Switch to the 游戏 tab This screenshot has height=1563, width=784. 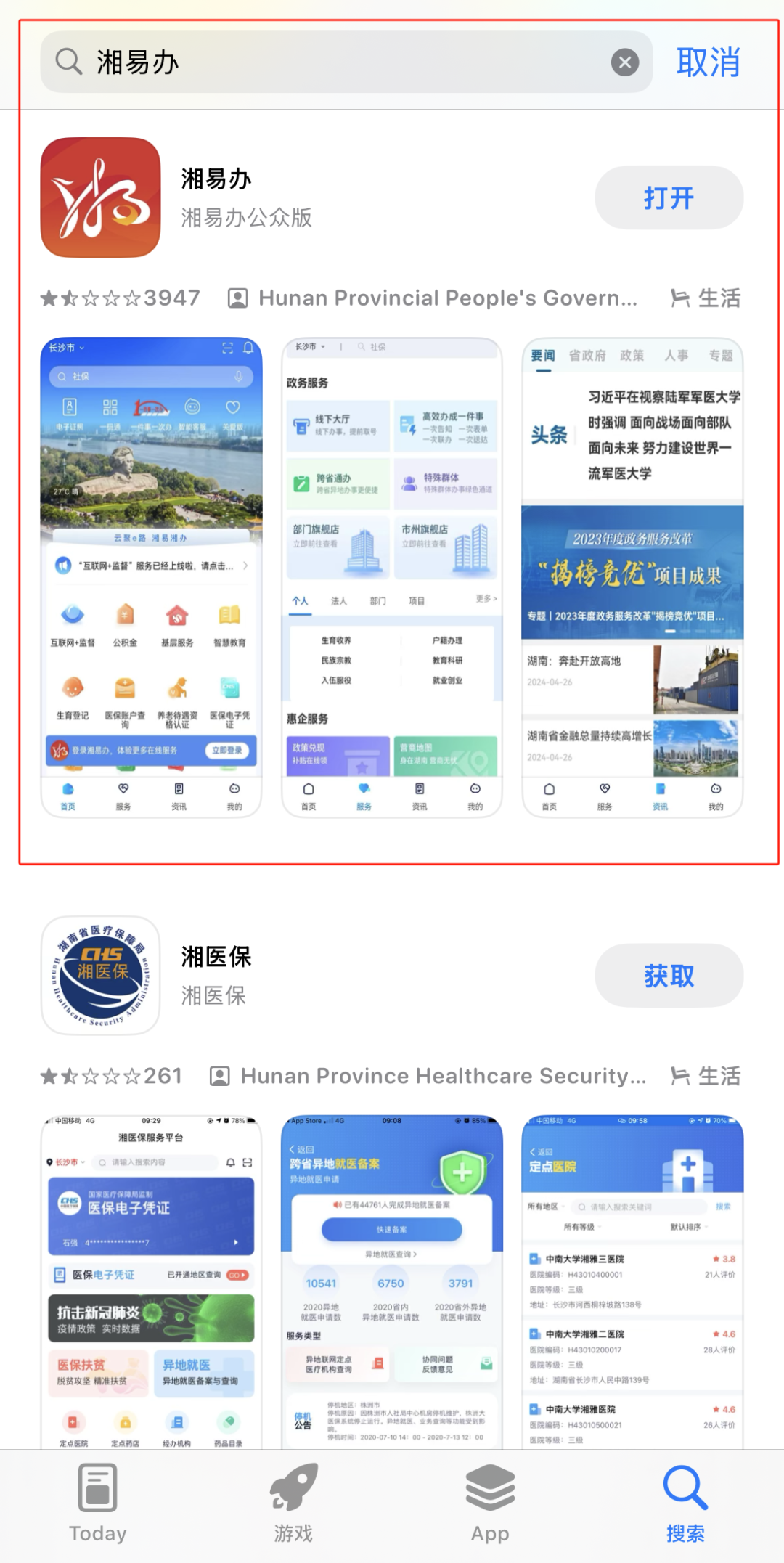293,1503
